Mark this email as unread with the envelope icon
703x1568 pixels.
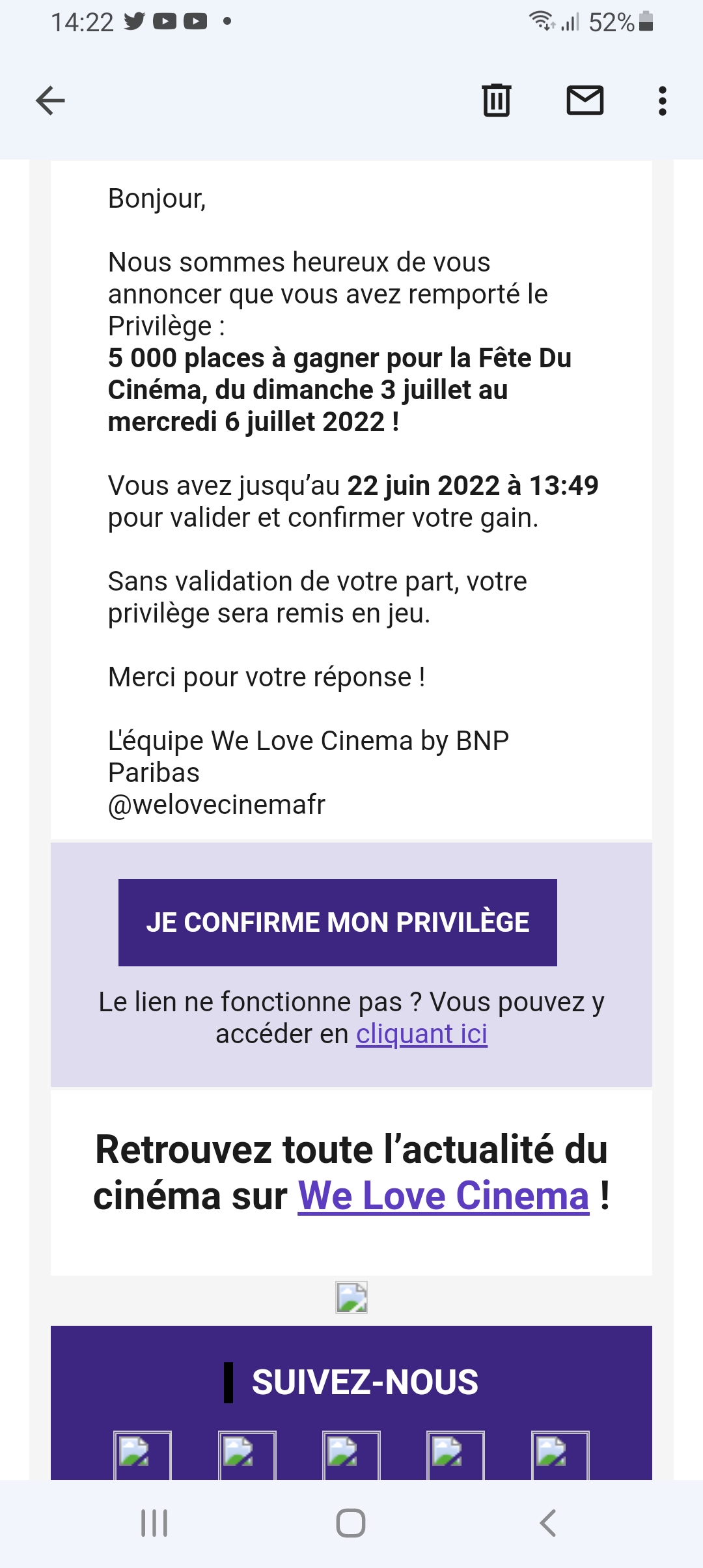pyautogui.click(x=585, y=100)
